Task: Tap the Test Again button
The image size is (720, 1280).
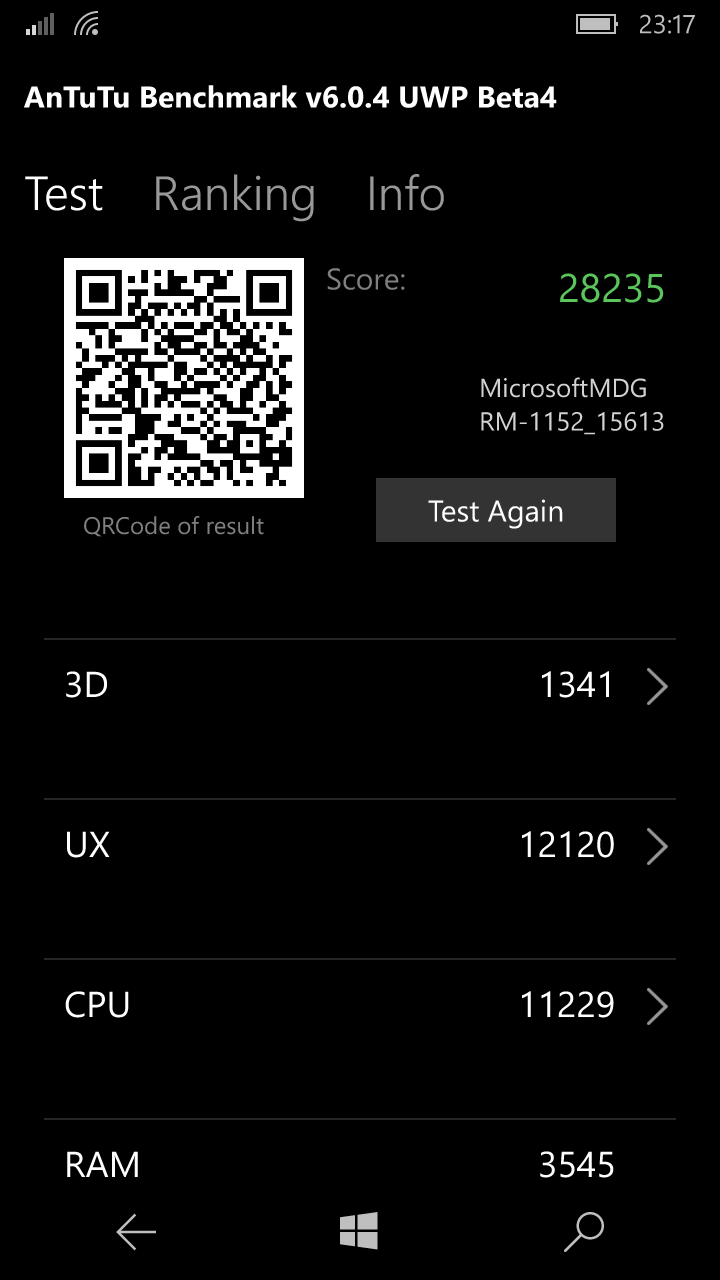Action: coord(495,511)
